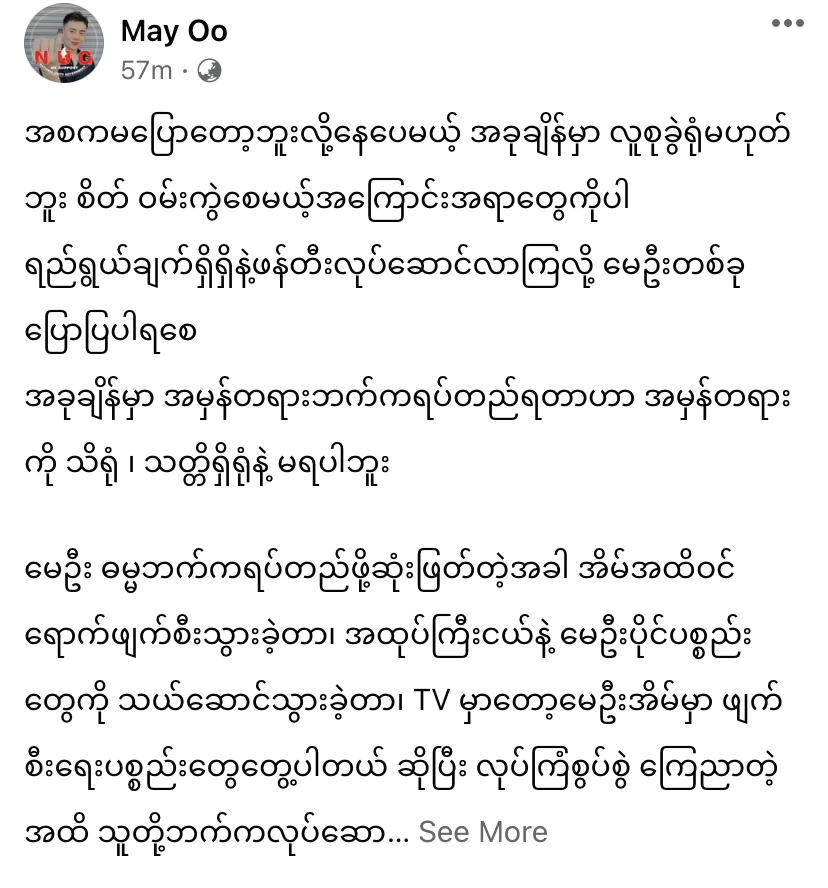Open the post's three-dot options menu
This screenshot has width=828, height=888.
pyautogui.click(x=788, y=23)
